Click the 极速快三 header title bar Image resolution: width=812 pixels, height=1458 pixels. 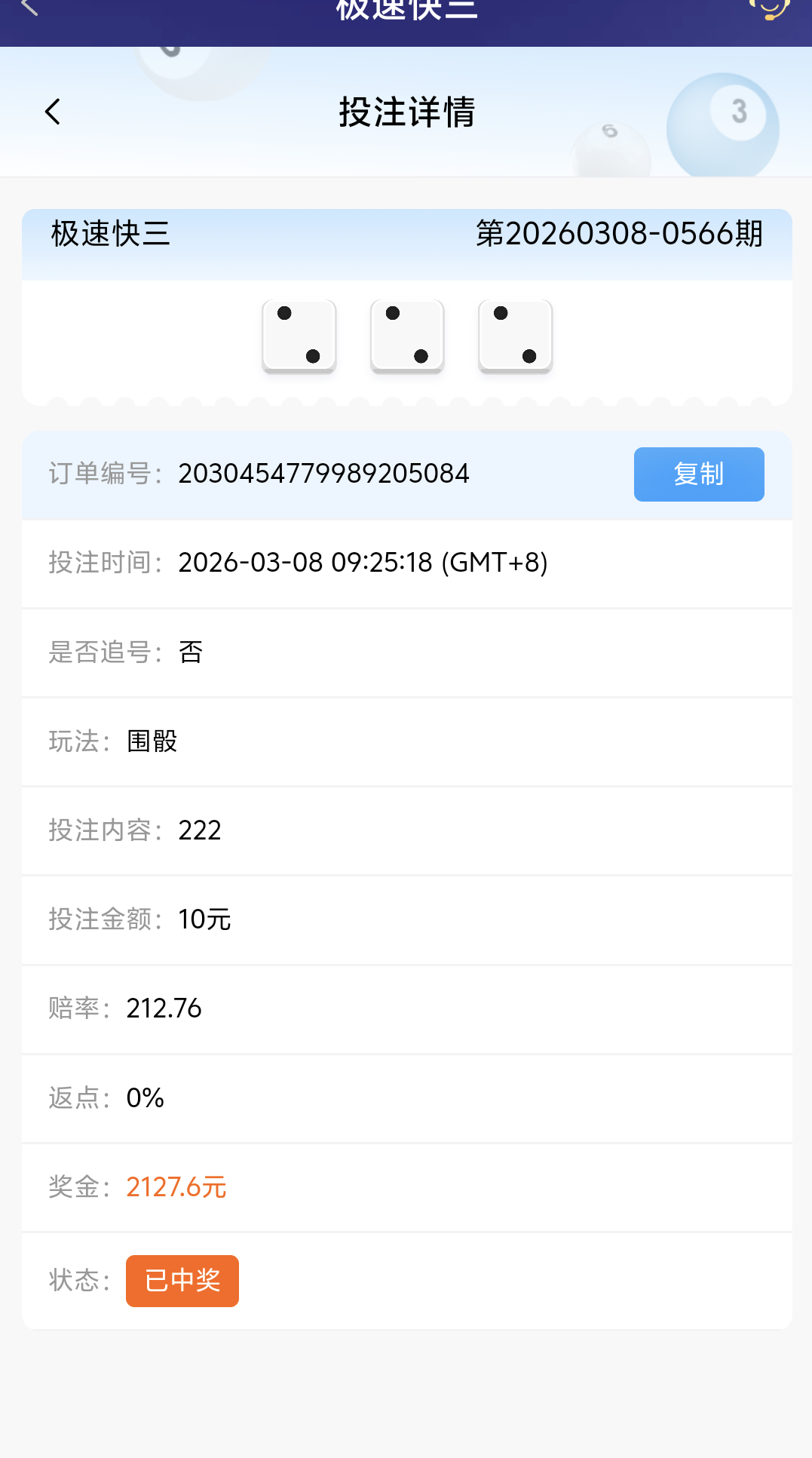coord(406,8)
